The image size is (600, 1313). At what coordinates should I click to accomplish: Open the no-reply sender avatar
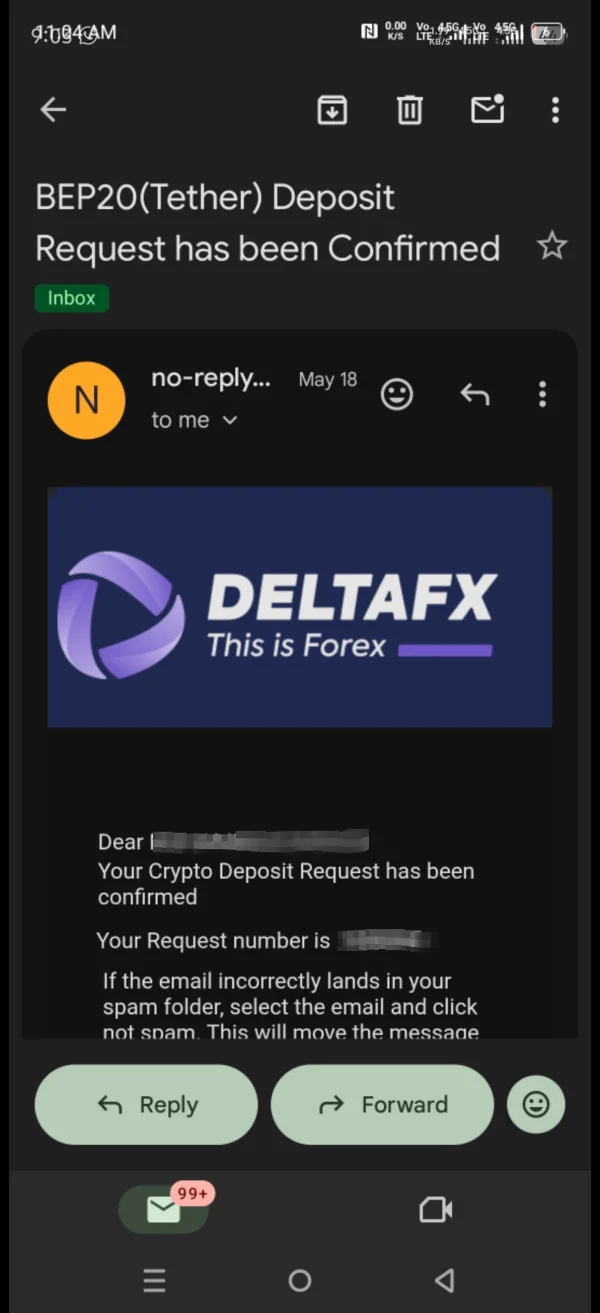(86, 400)
